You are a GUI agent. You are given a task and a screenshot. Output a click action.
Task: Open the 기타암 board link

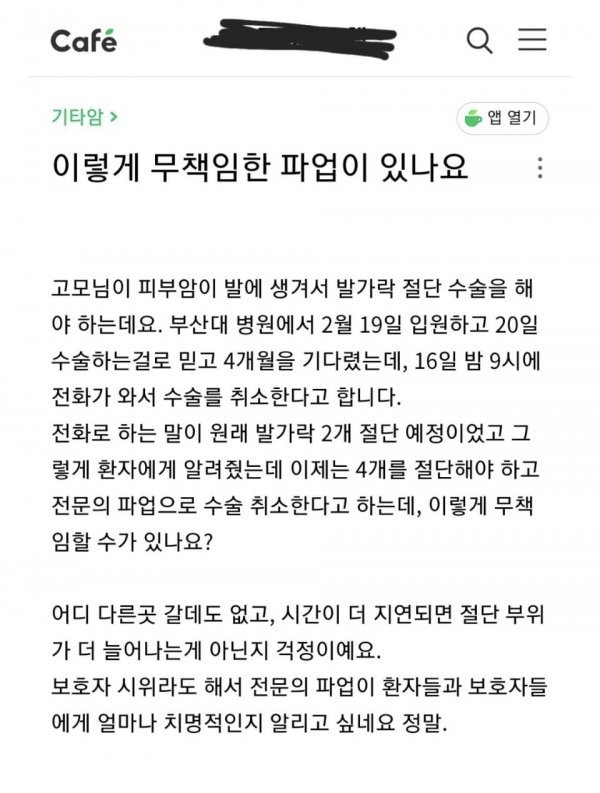point(85,116)
